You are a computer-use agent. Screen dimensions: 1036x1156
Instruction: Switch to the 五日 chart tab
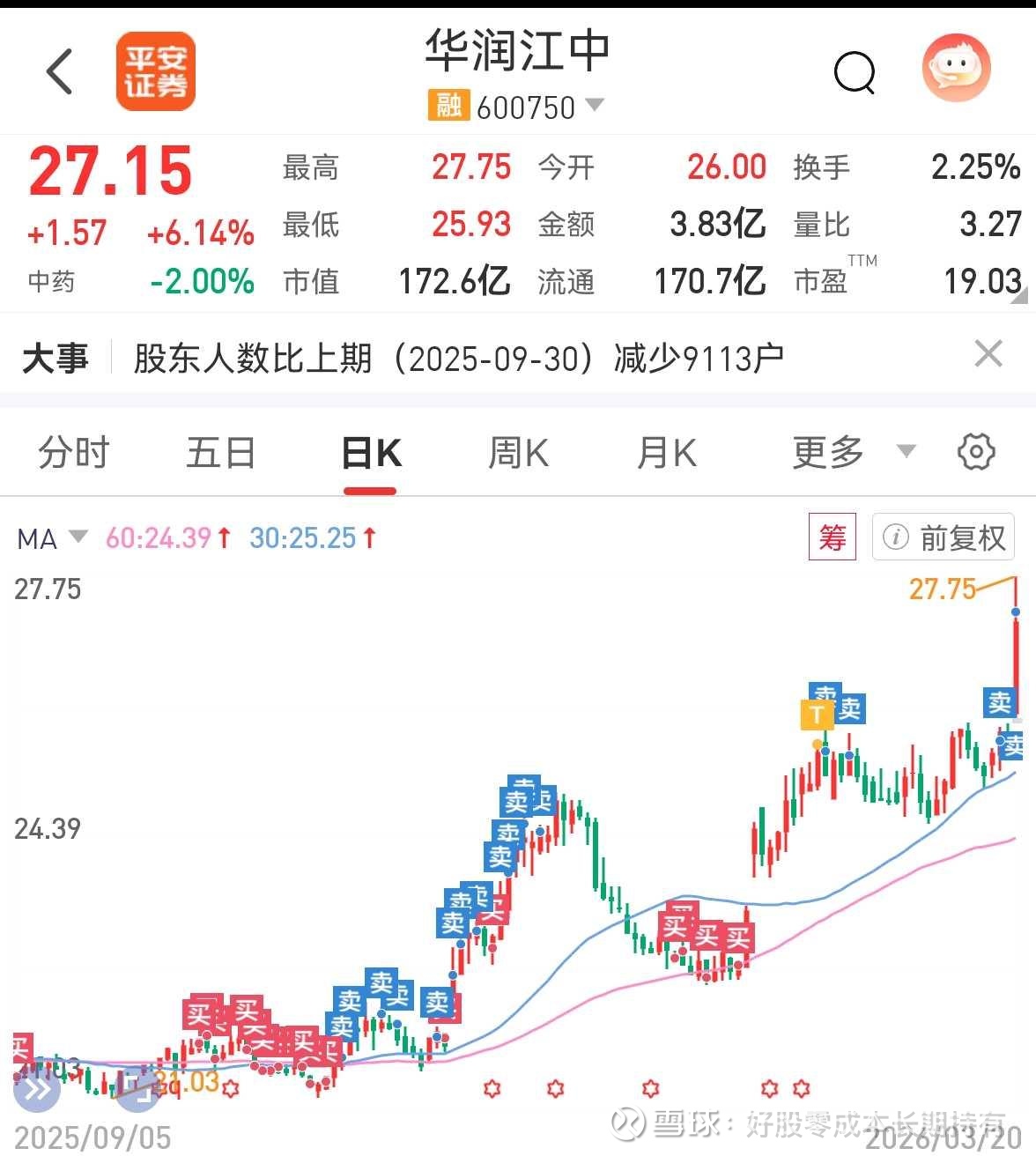(220, 454)
